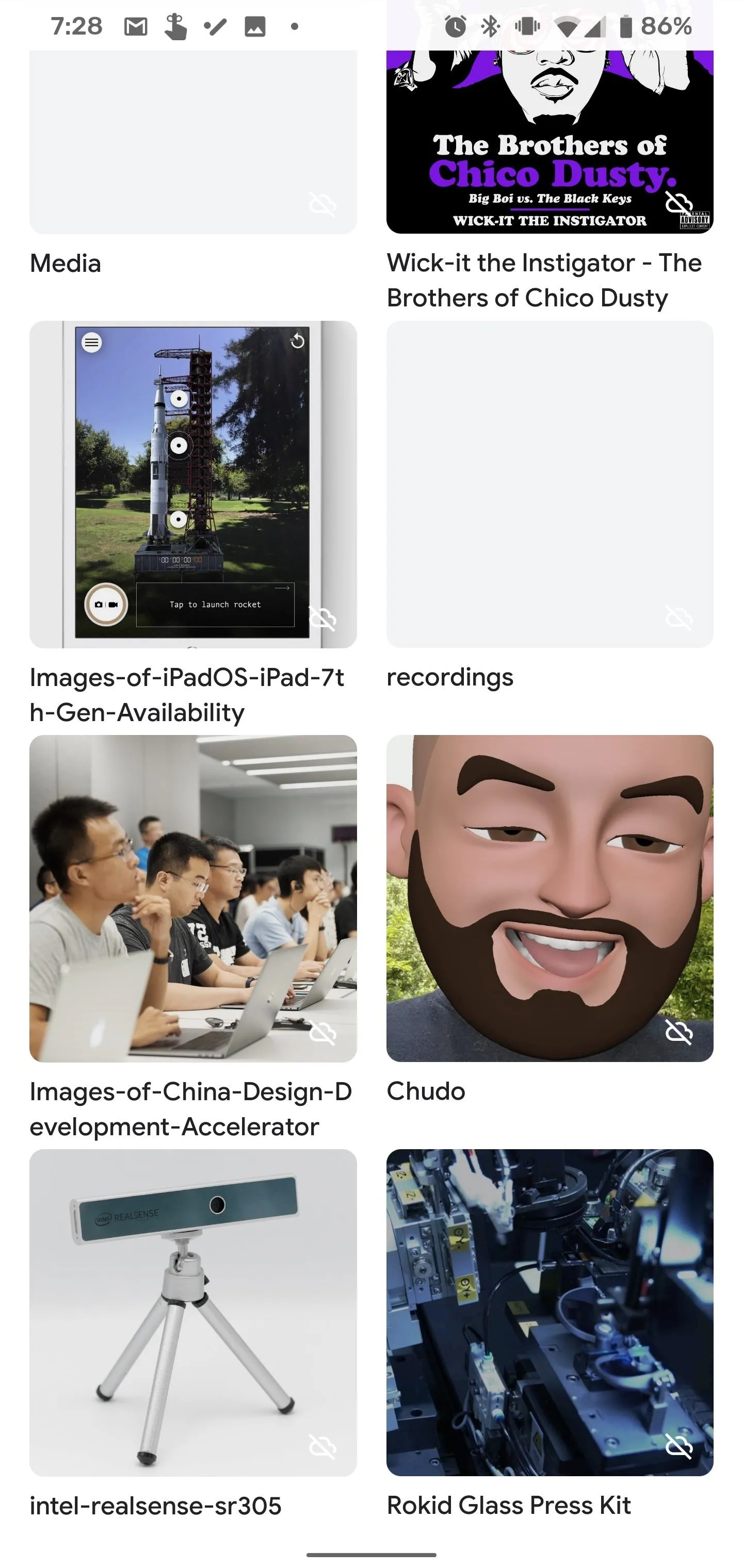
Task: Open the Rokid Glass Press Kit folder
Action: [x=550, y=1312]
